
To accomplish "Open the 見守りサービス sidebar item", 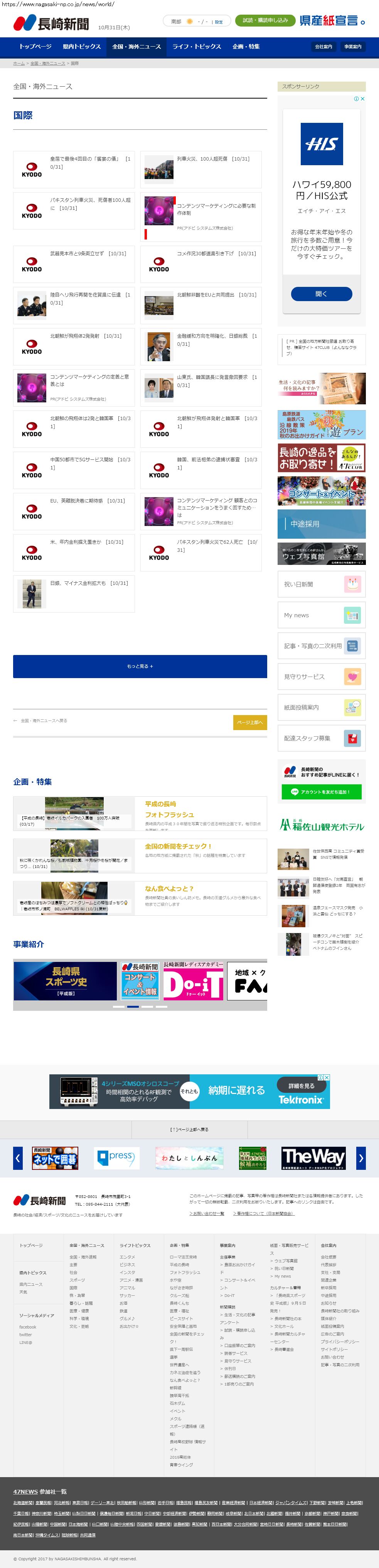I will 321,677.
